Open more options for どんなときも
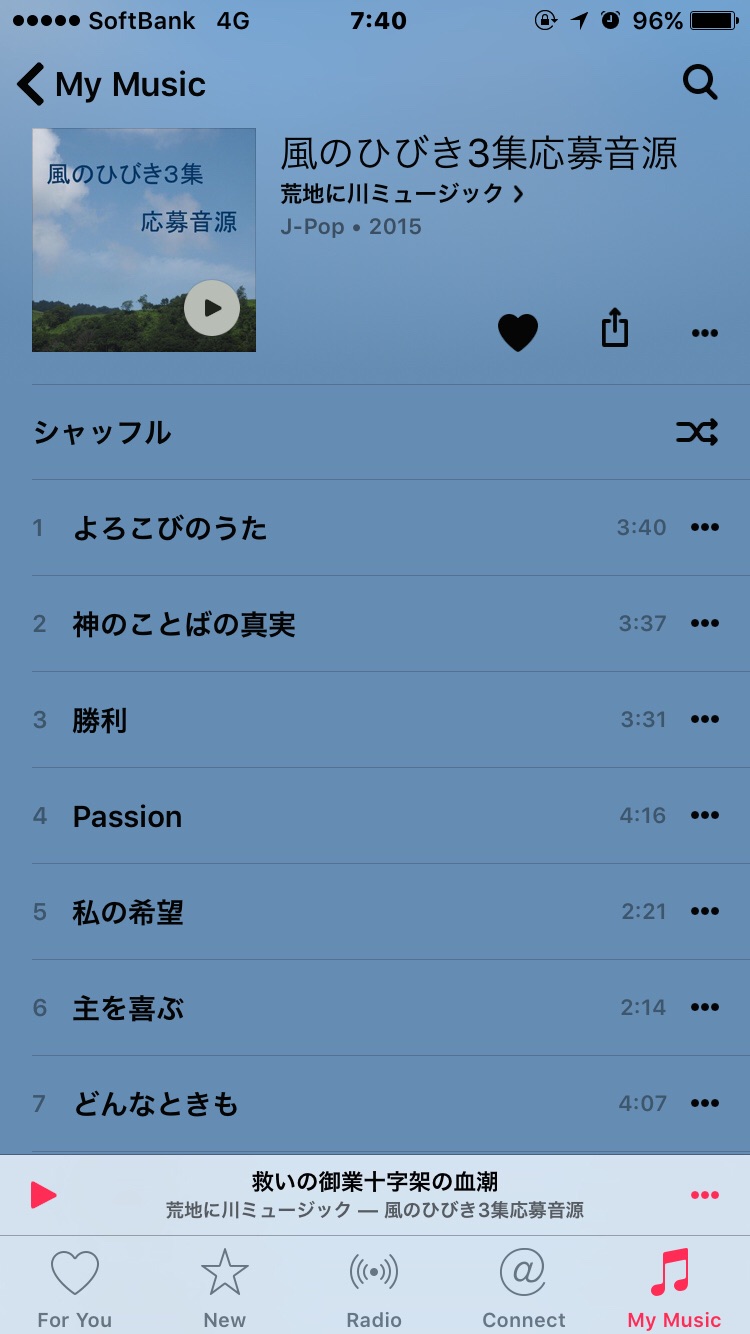750x1334 pixels. tap(705, 1104)
